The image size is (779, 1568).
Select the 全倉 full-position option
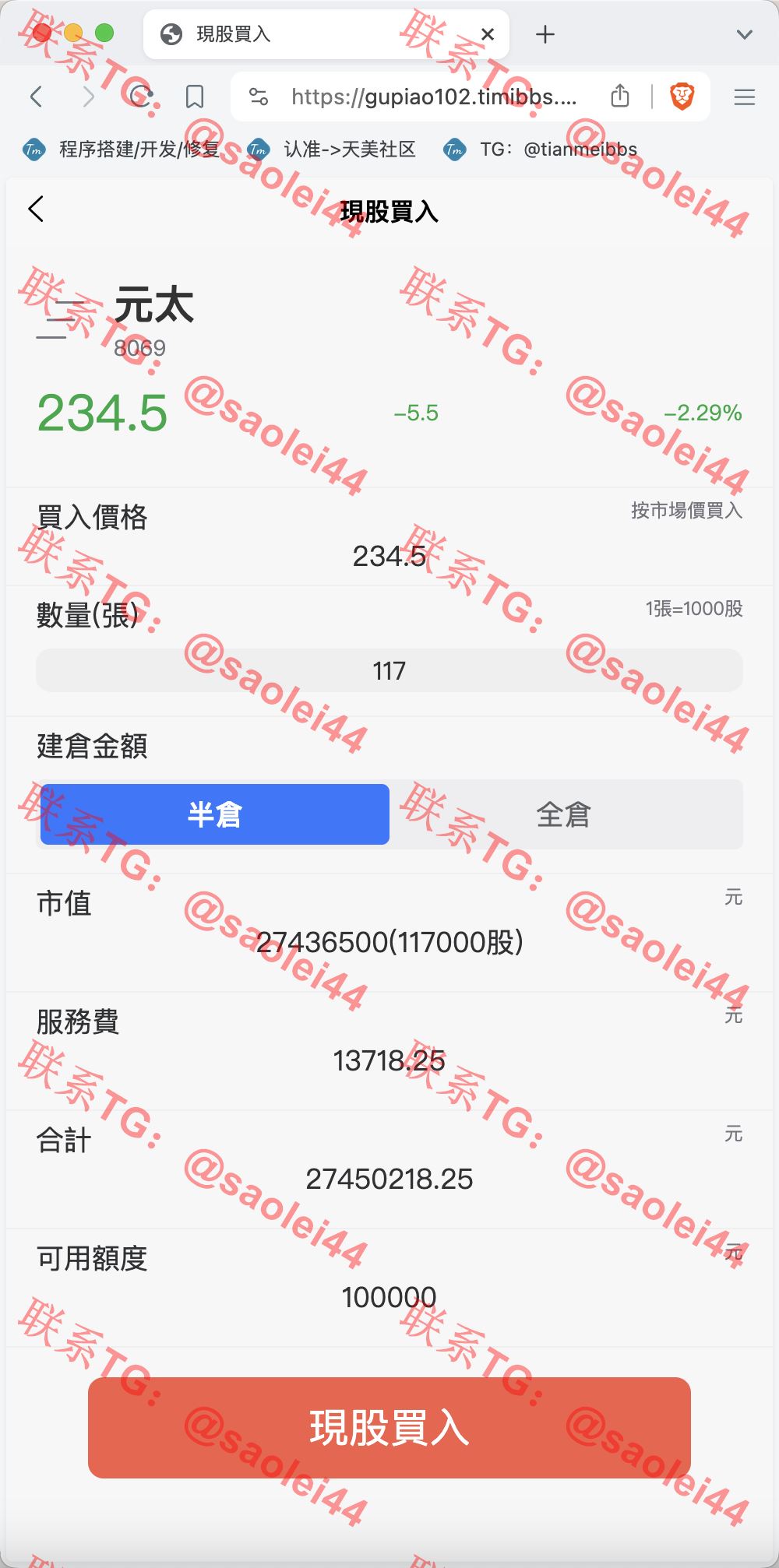click(564, 814)
